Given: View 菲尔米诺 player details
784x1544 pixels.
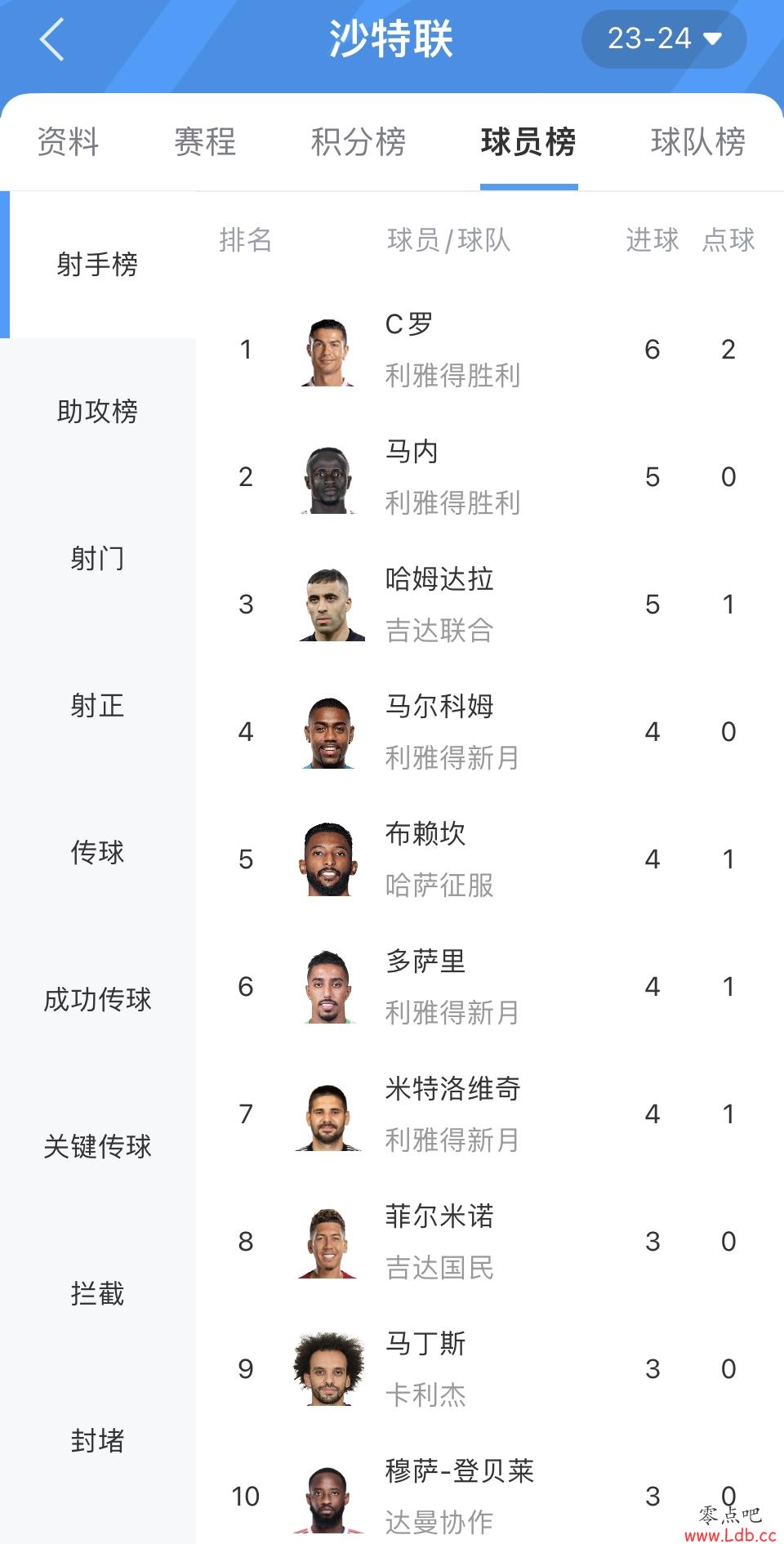Looking at the screenshot, I should (490, 1242).
